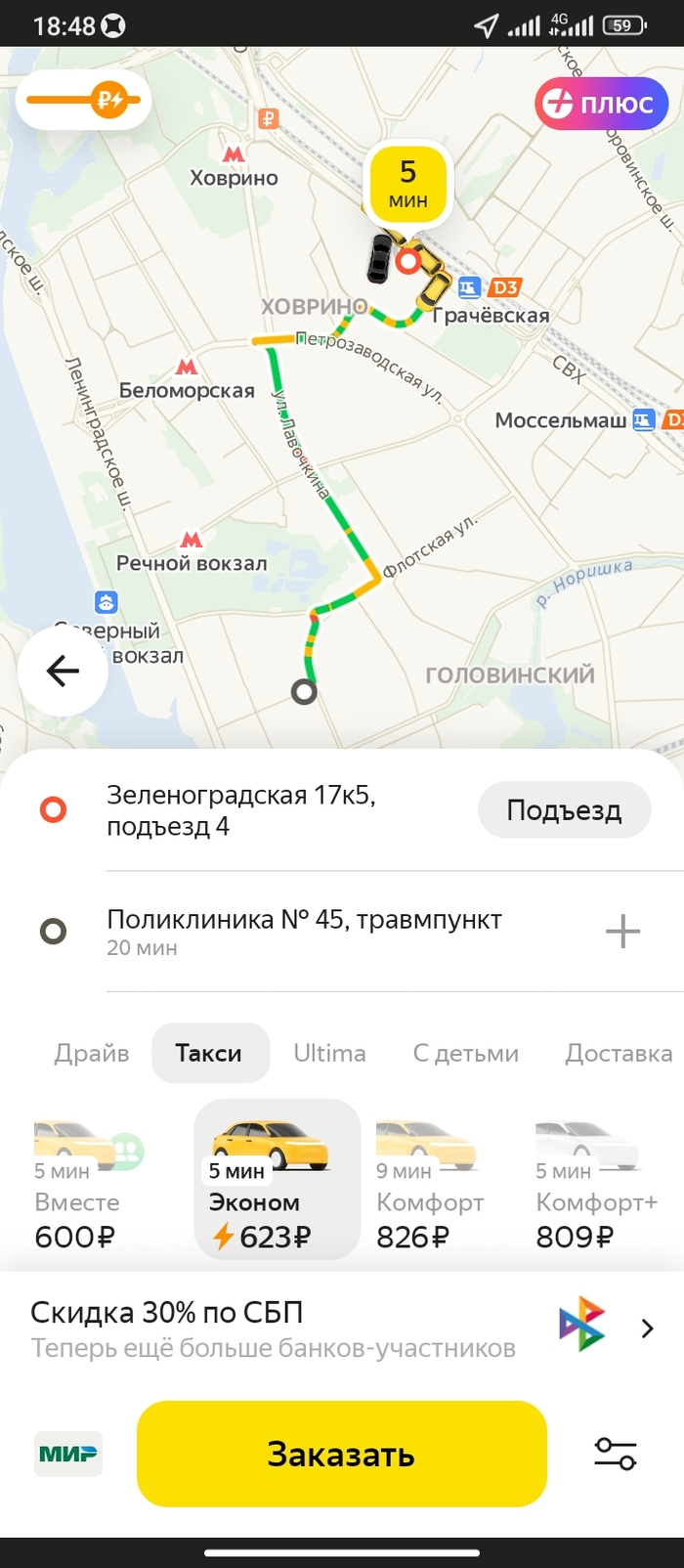
Task: Switch to the Драйв tab
Action: tap(92, 1053)
